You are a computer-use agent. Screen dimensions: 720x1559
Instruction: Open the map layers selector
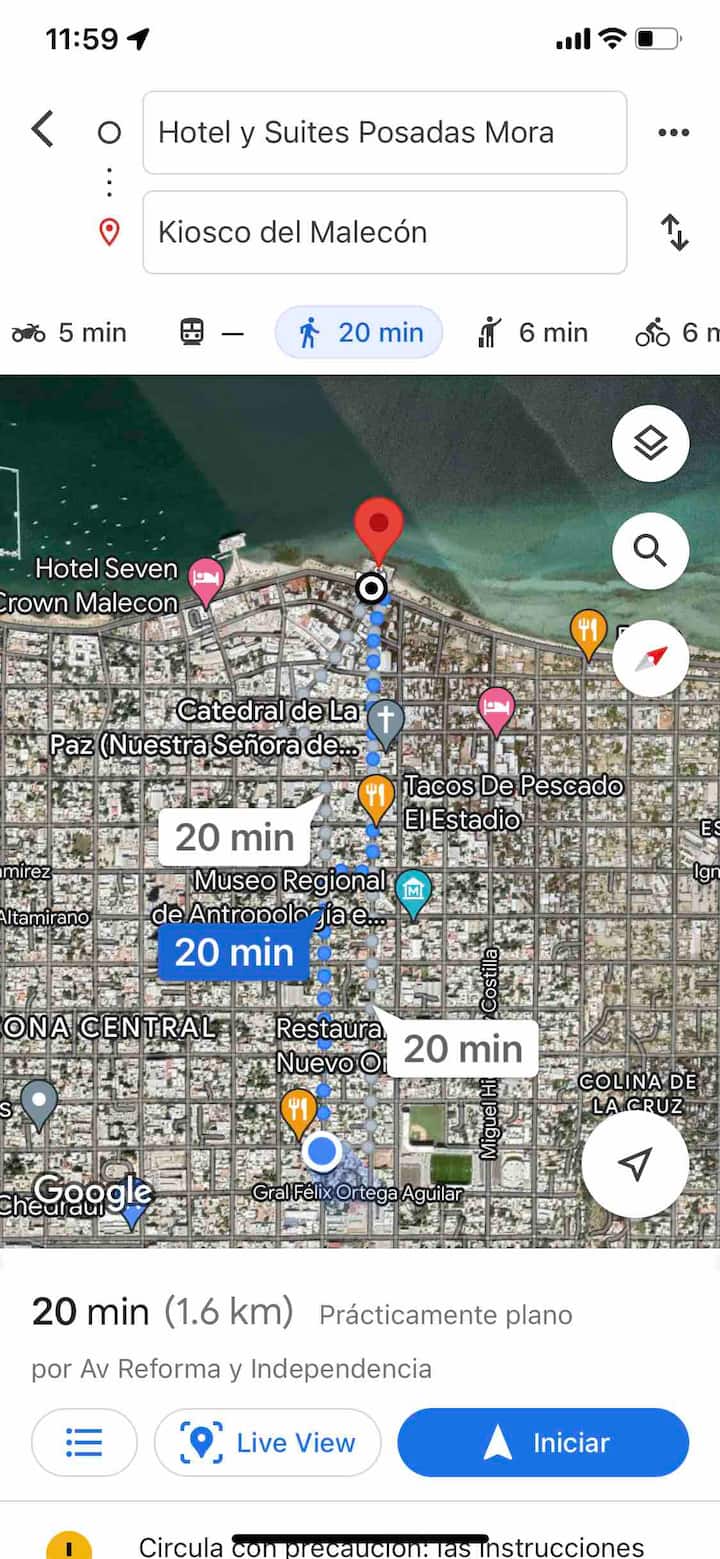pos(650,443)
